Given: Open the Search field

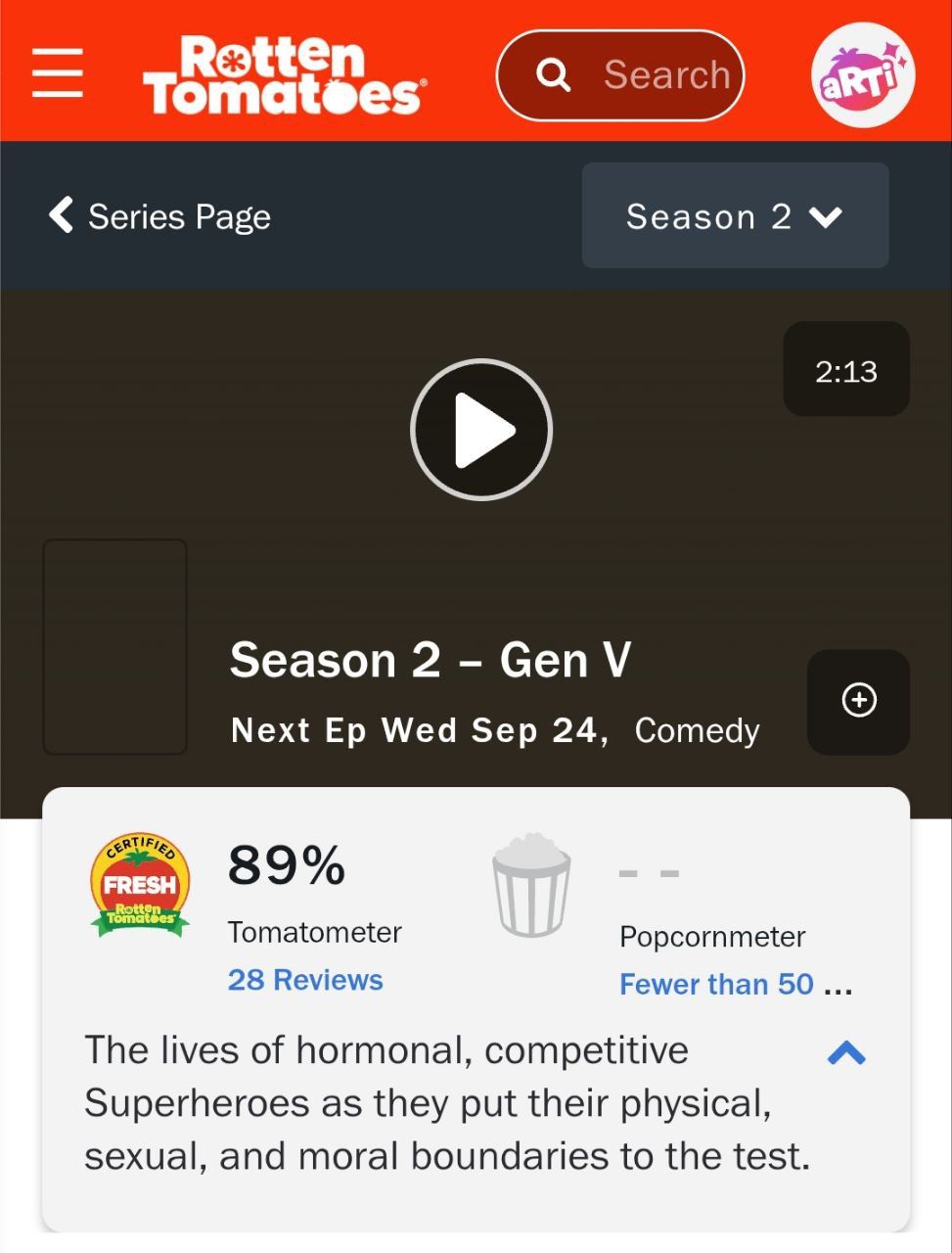Looking at the screenshot, I should tap(620, 75).
